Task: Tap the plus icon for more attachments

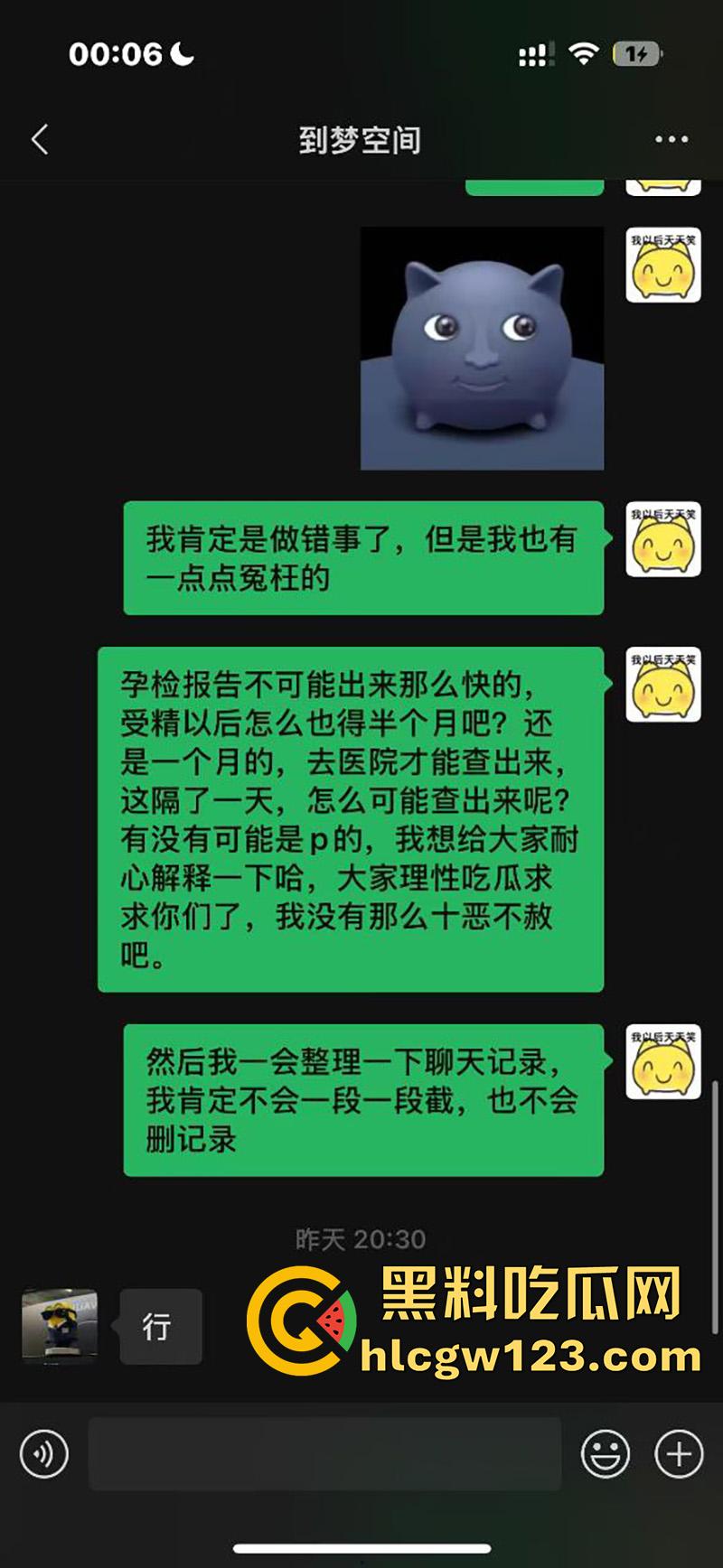Action: (676, 1454)
